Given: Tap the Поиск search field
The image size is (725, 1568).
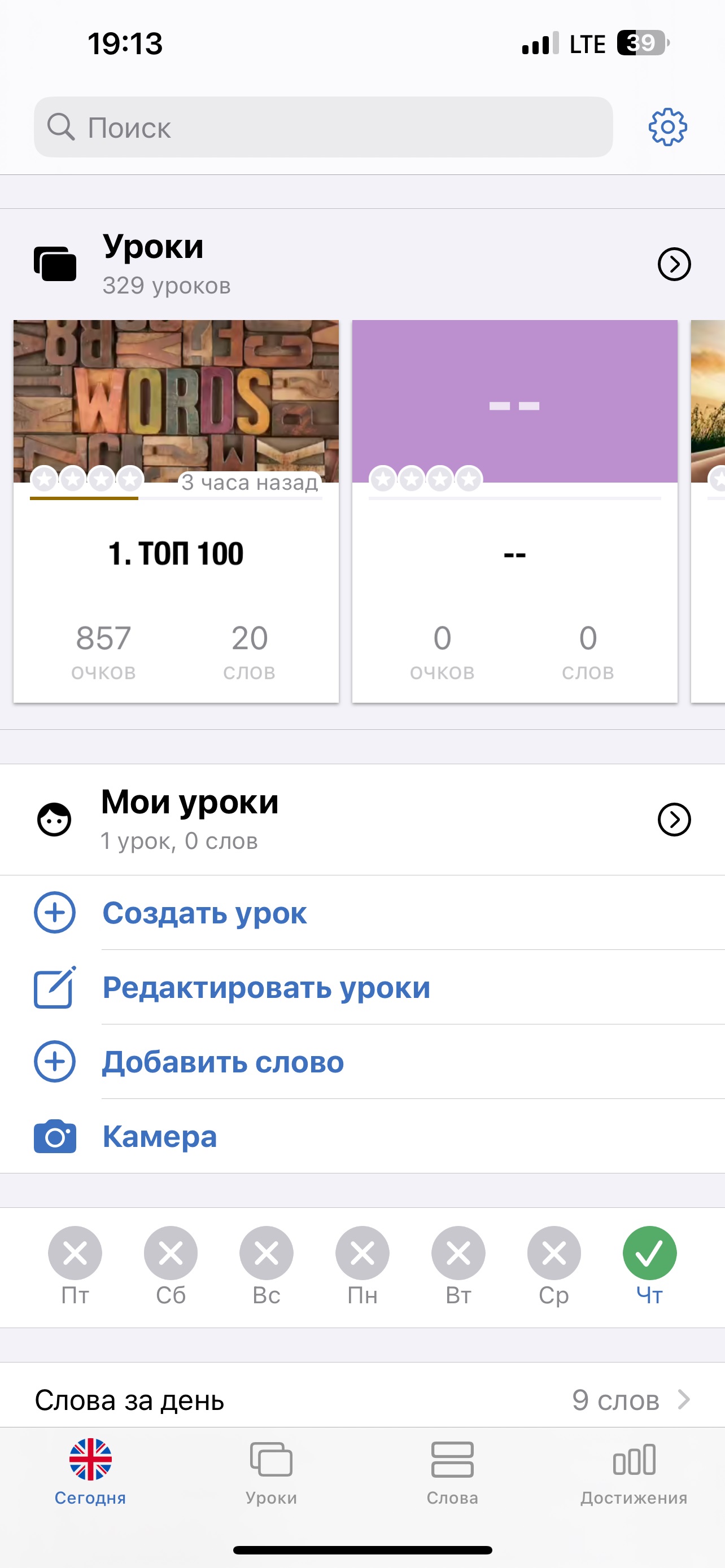Looking at the screenshot, I should point(322,127).
